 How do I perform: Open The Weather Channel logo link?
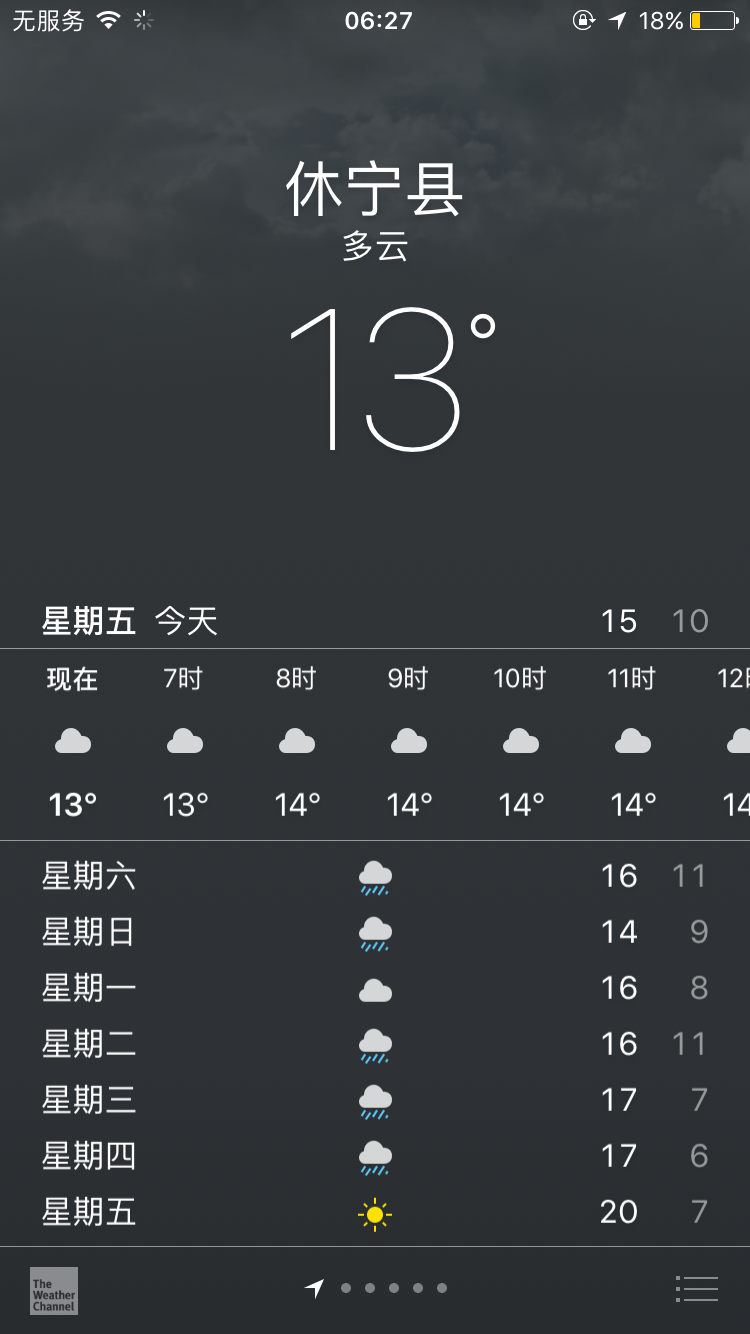(x=54, y=1290)
